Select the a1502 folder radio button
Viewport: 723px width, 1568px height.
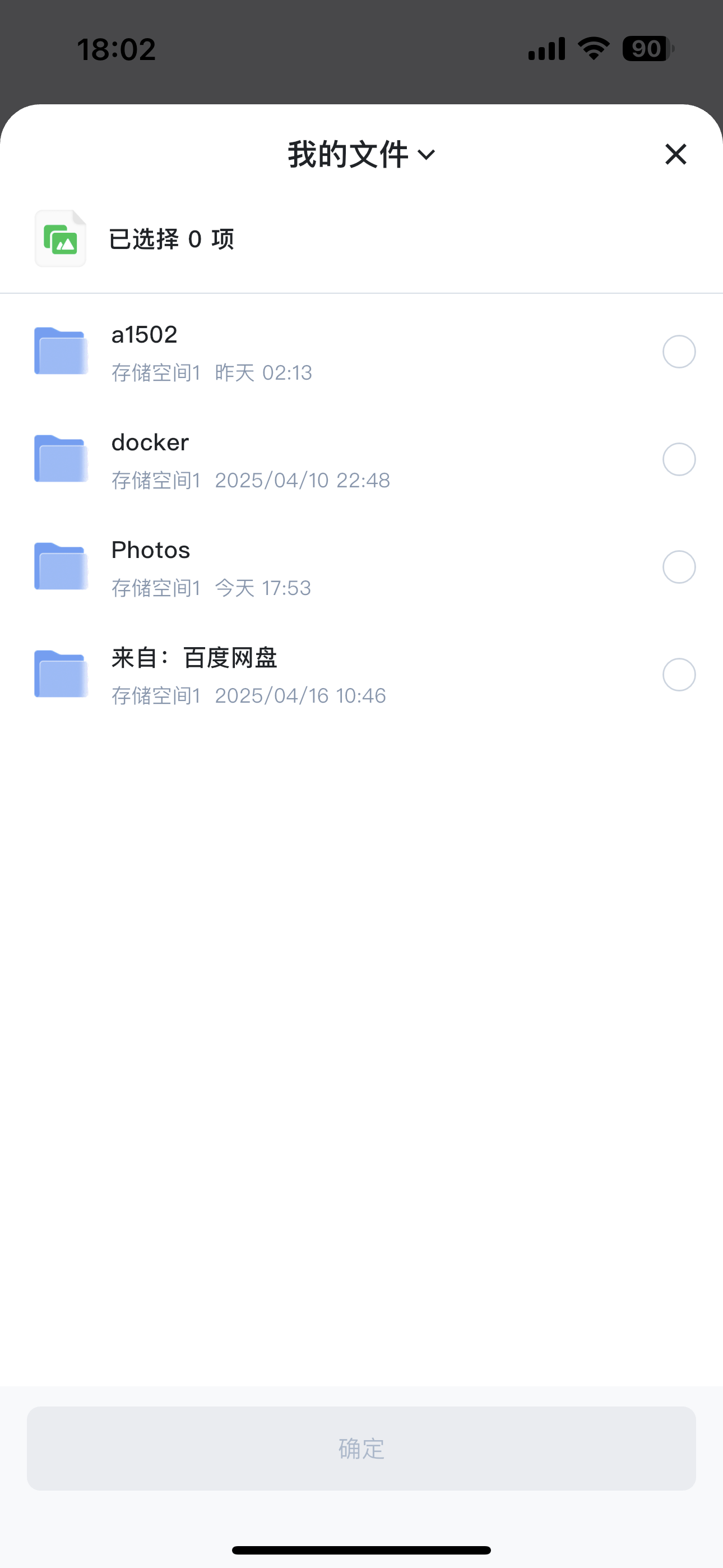[x=679, y=352]
